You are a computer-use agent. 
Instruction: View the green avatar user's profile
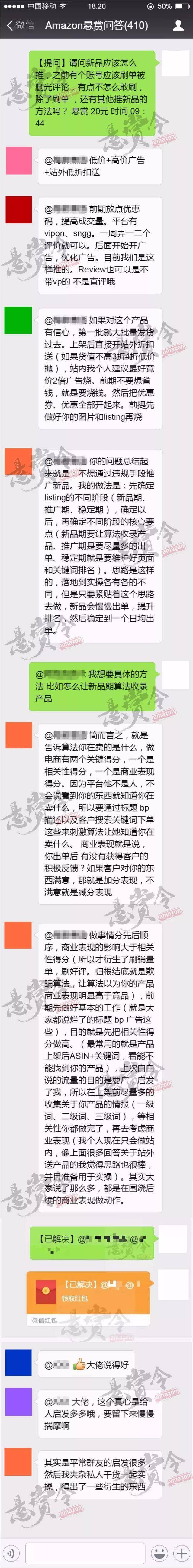[x=18, y=320]
